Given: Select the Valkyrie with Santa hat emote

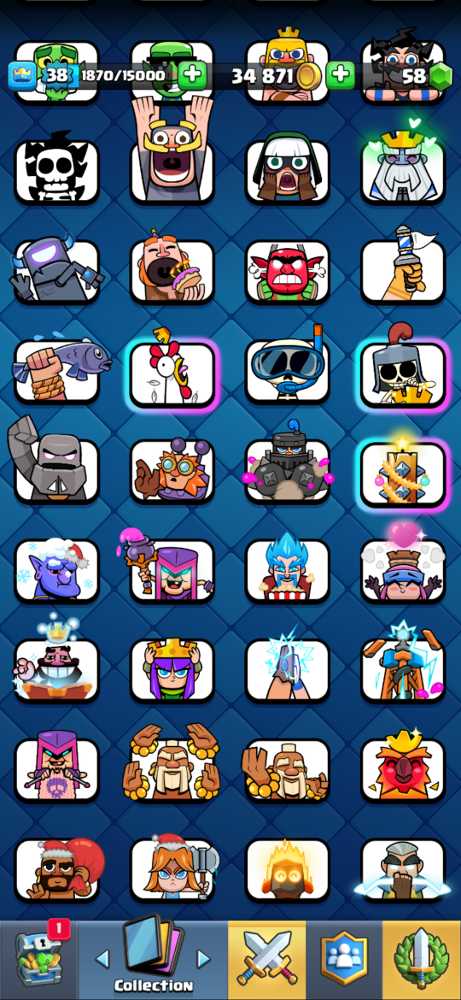Looking at the screenshot, I should (x=173, y=867).
